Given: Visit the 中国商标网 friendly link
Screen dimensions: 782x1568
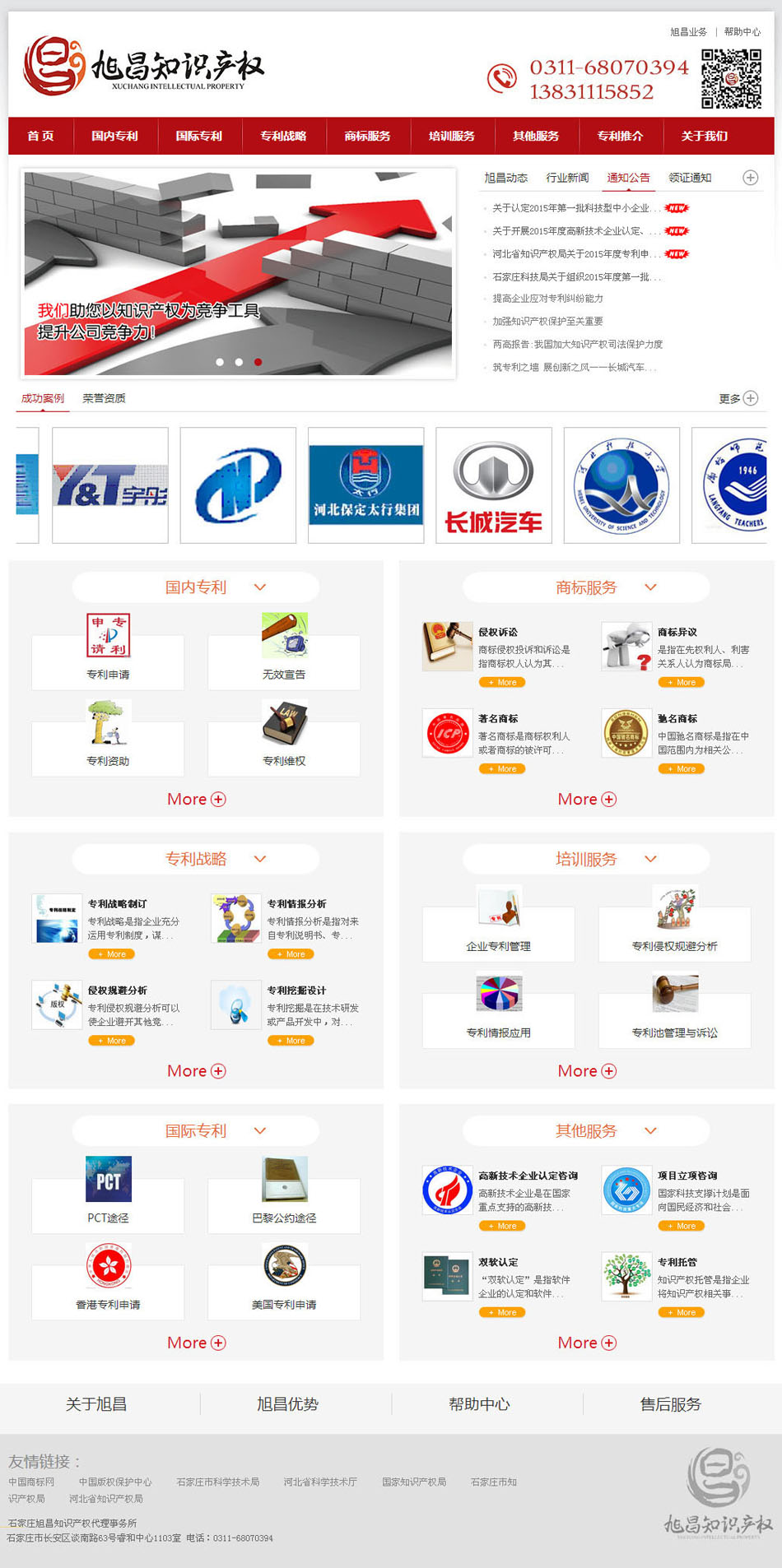Looking at the screenshot, I should coord(31,1482).
